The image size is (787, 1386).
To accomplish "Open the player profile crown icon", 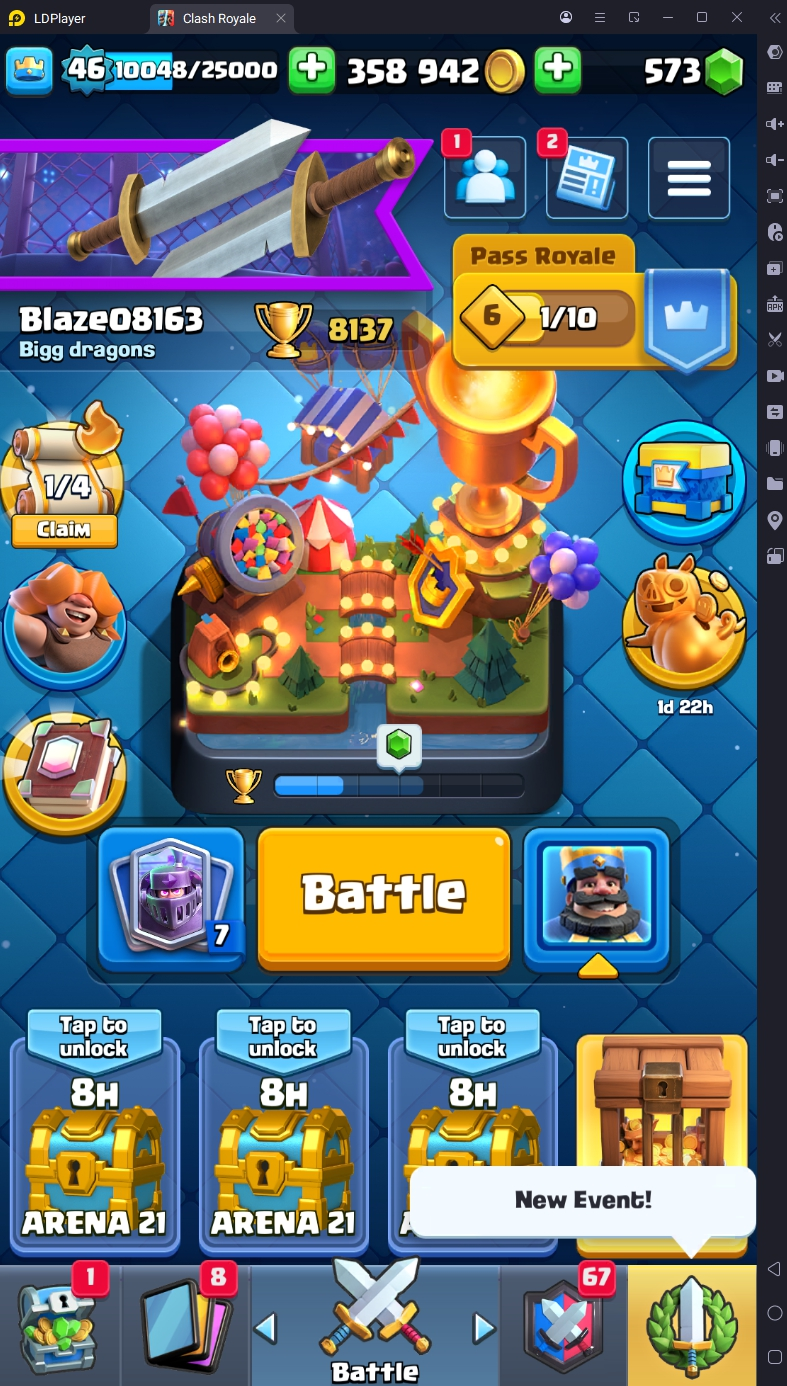I will pos(29,70).
